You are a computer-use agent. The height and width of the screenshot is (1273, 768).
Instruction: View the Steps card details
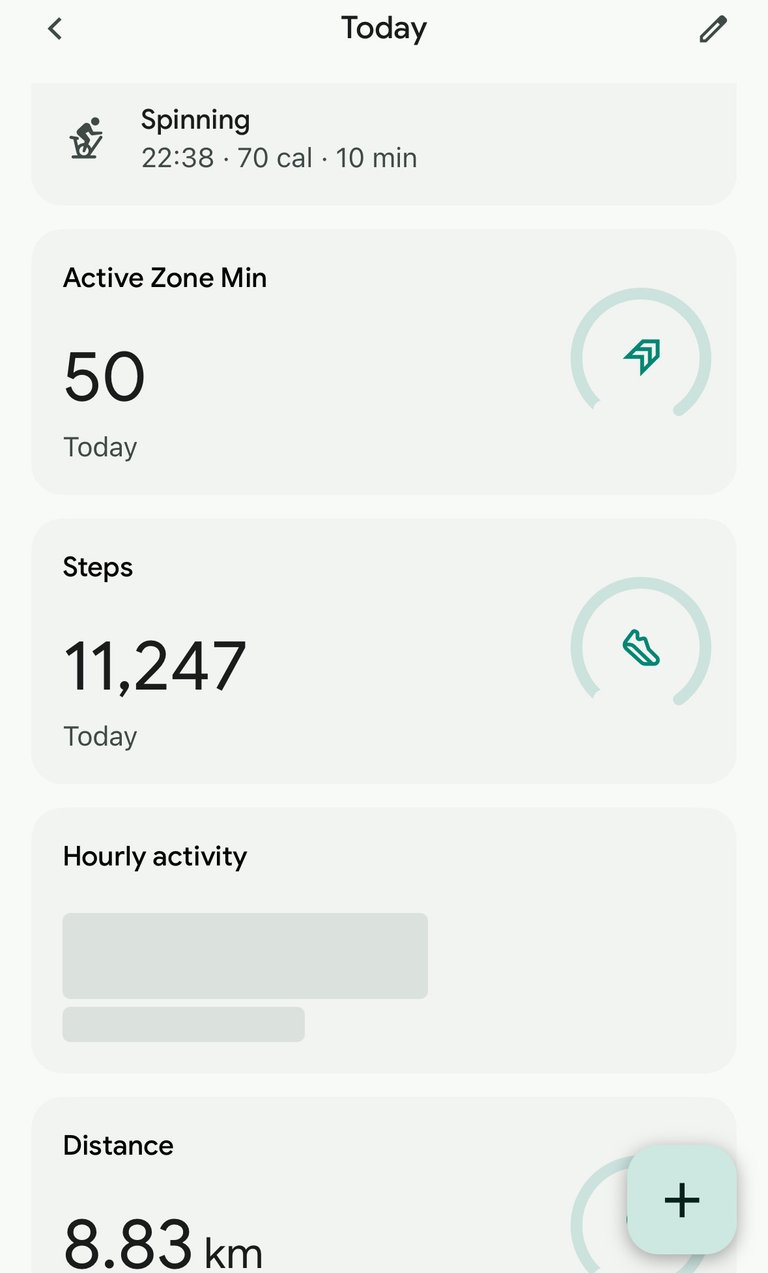(384, 651)
